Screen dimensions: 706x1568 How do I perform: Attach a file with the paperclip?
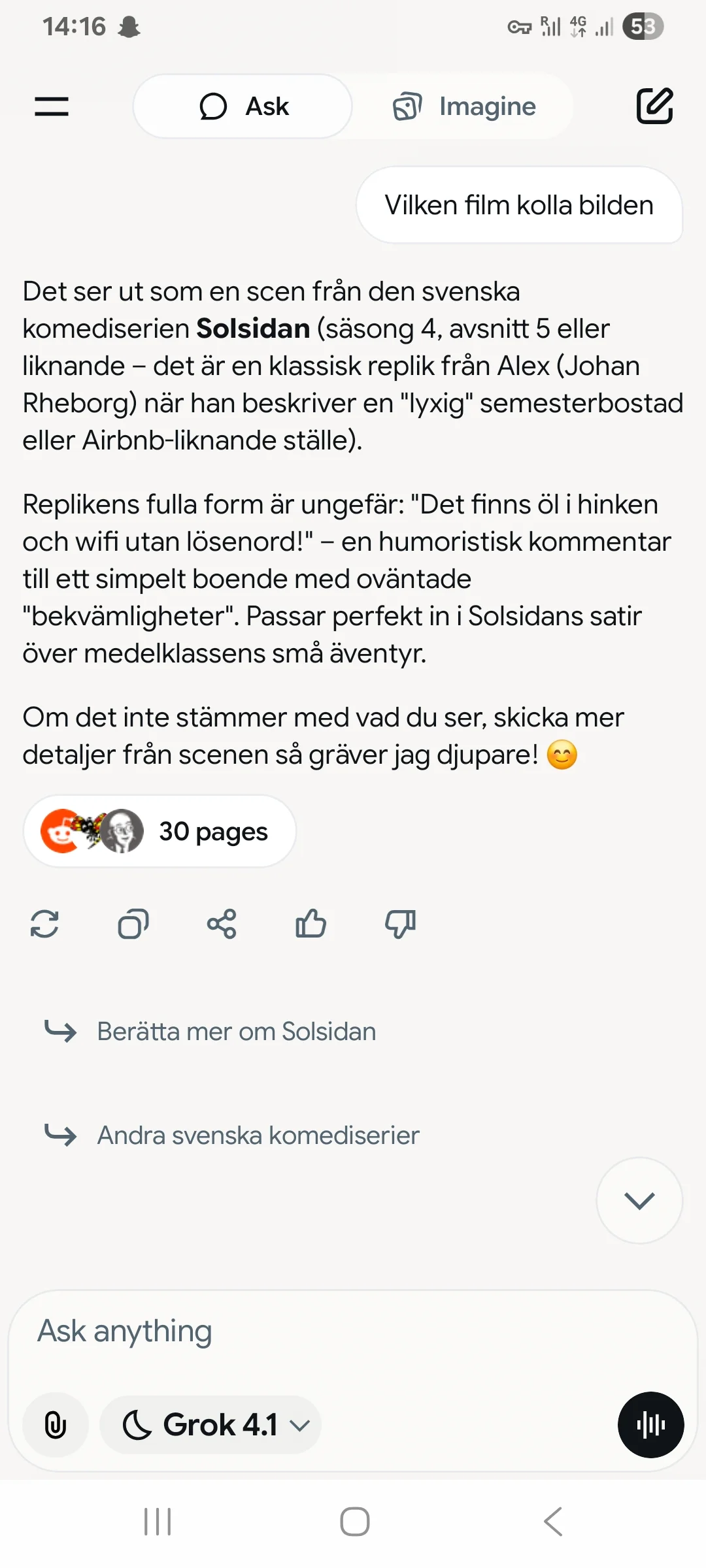click(x=55, y=1425)
